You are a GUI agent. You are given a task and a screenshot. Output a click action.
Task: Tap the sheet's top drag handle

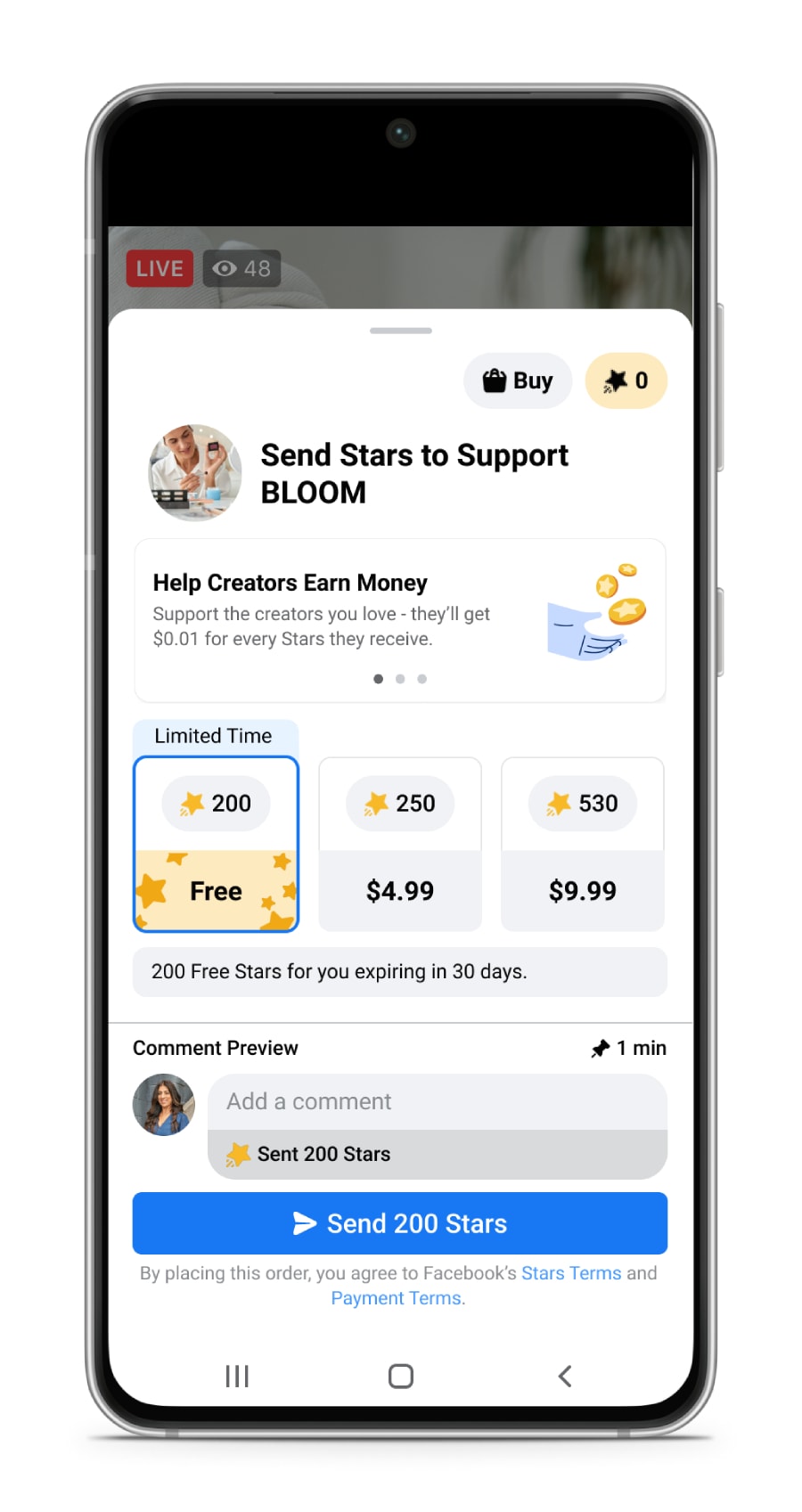(x=400, y=331)
